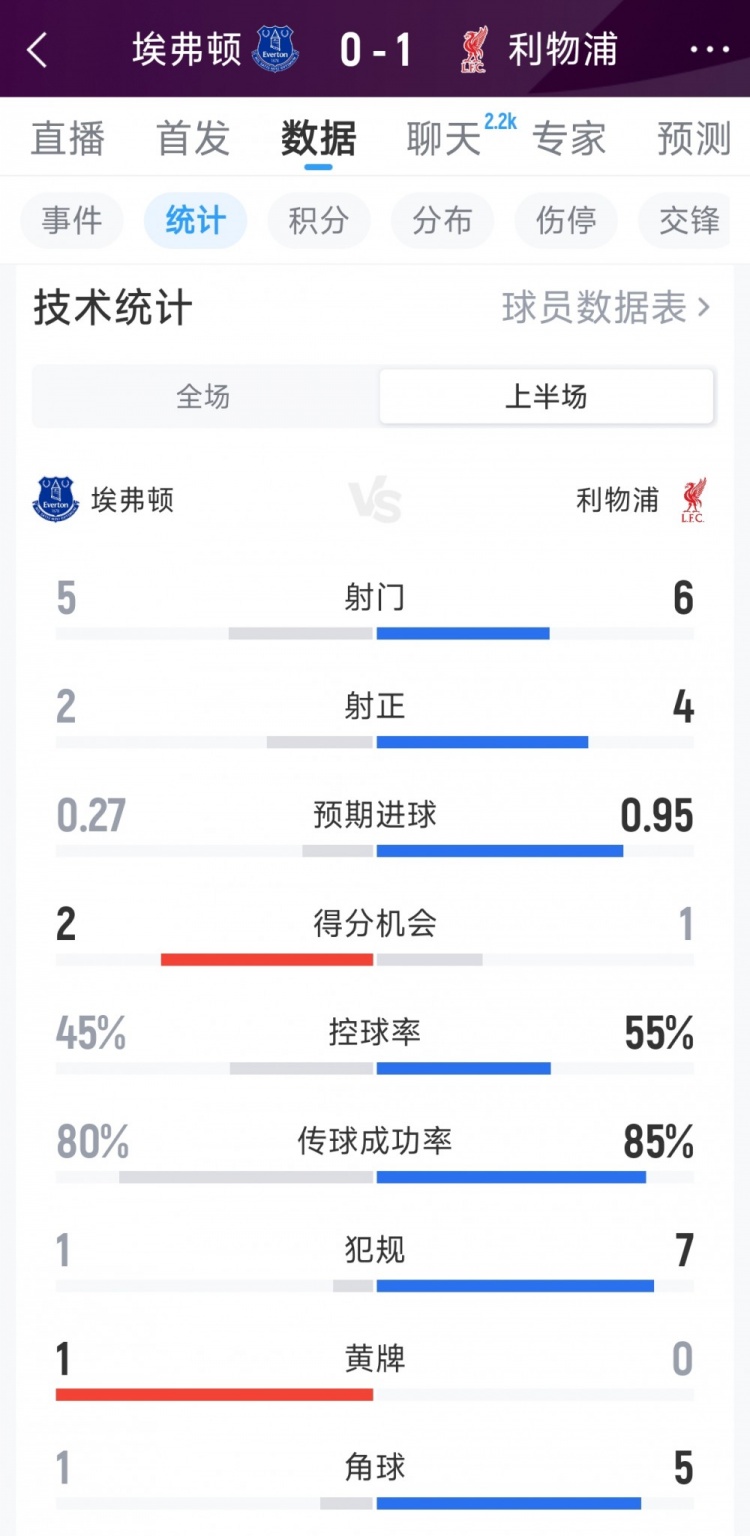Switch to the 首发 tab
Viewport: 750px width, 1536px height.
pyautogui.click(x=192, y=139)
